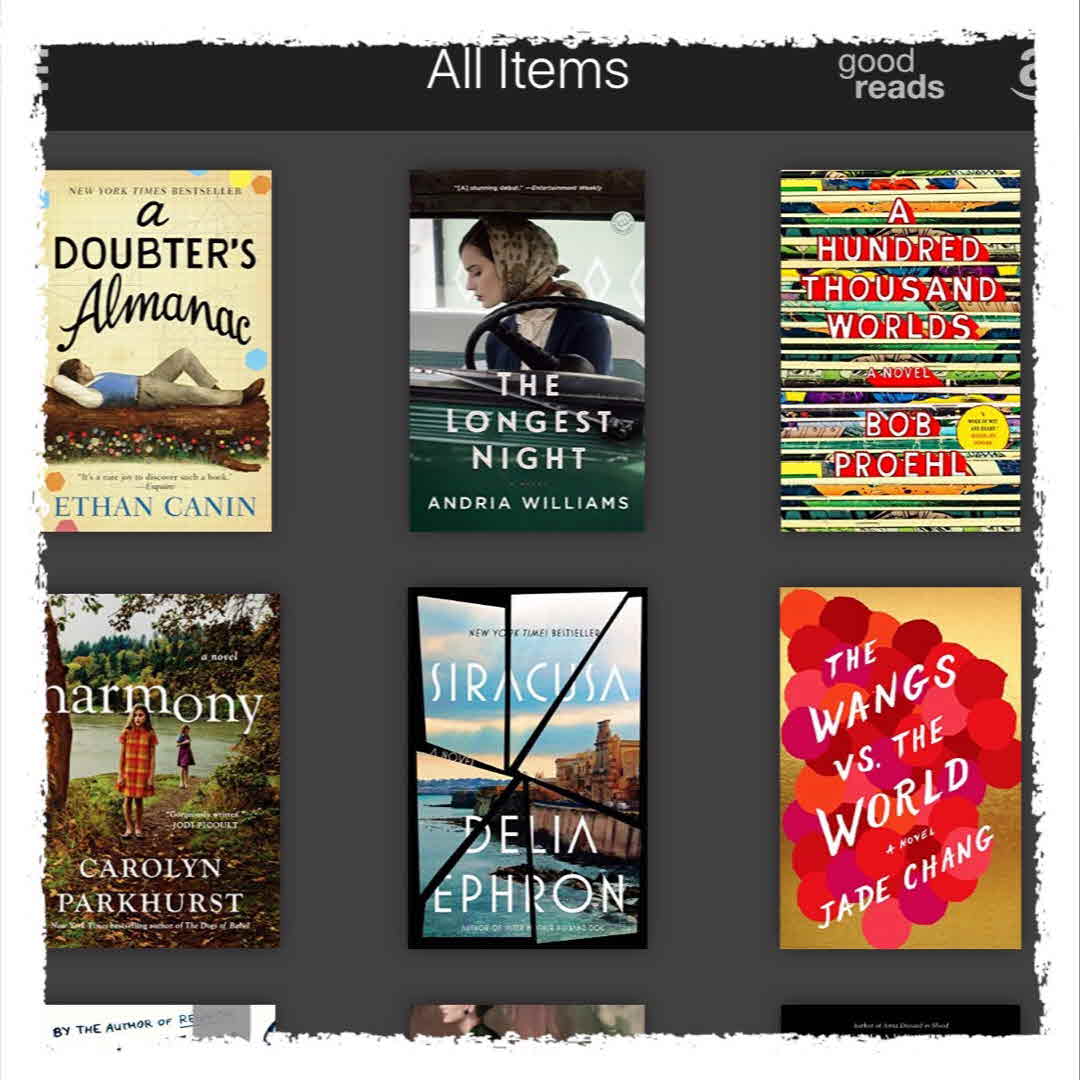The width and height of the screenshot is (1080, 1080).
Task: Open The Wangs vs. the World
Action: pos(900,768)
